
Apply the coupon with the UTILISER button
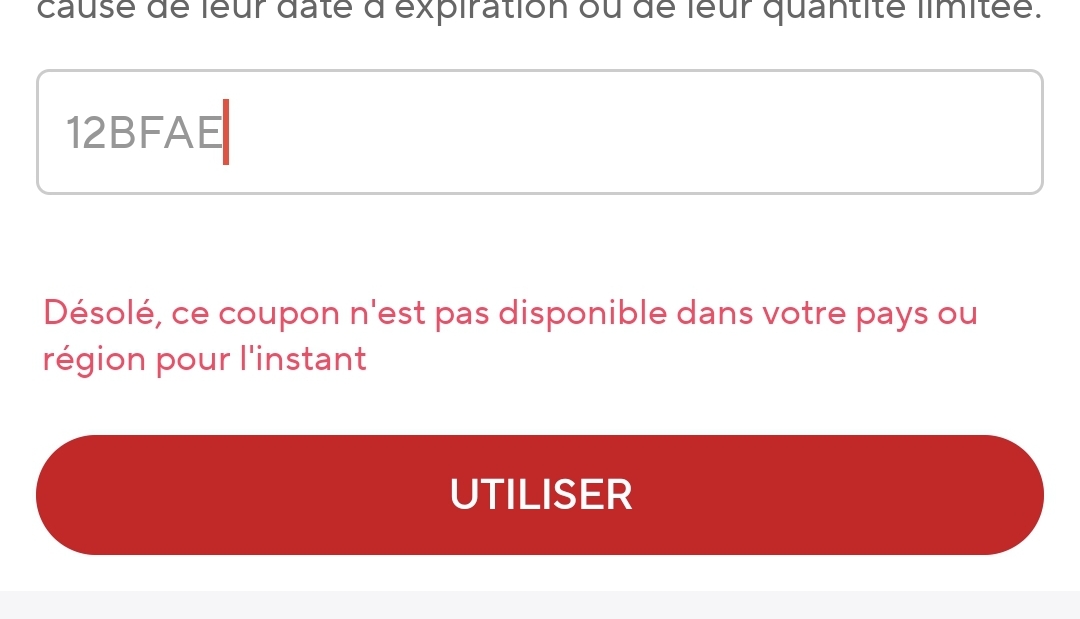pyautogui.click(x=540, y=495)
